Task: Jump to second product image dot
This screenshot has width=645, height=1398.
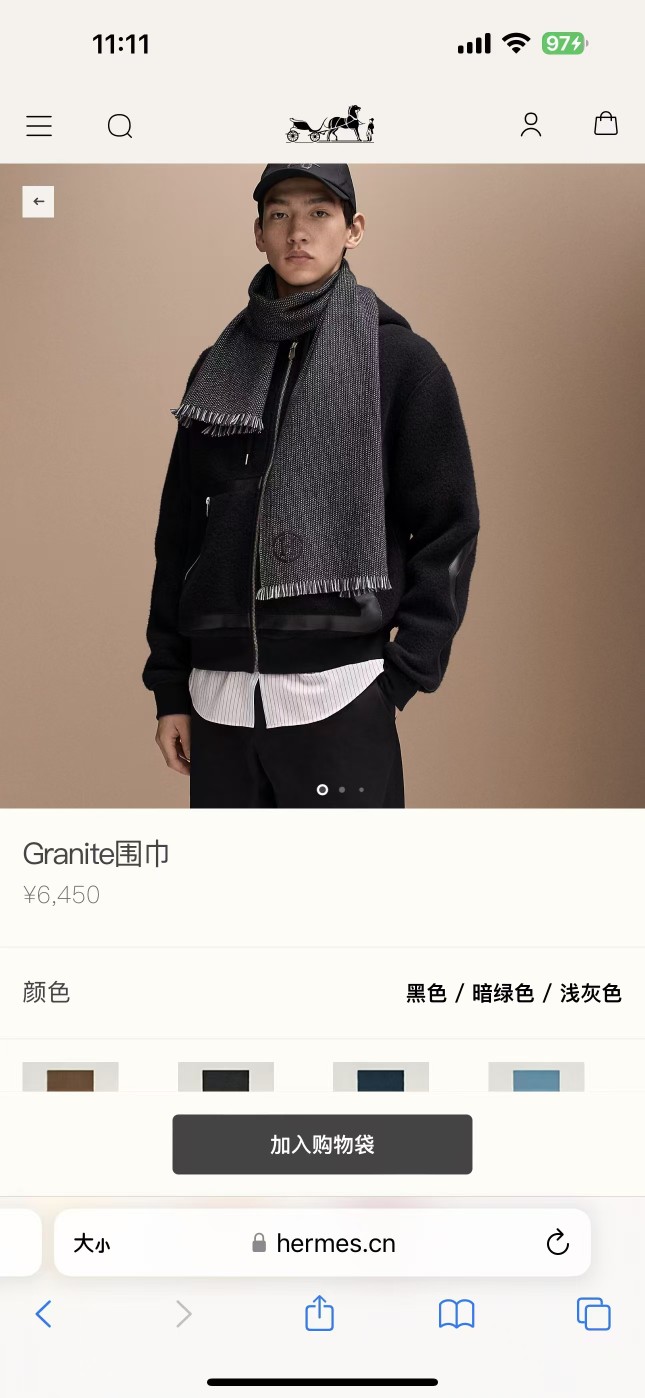Action: (x=342, y=790)
